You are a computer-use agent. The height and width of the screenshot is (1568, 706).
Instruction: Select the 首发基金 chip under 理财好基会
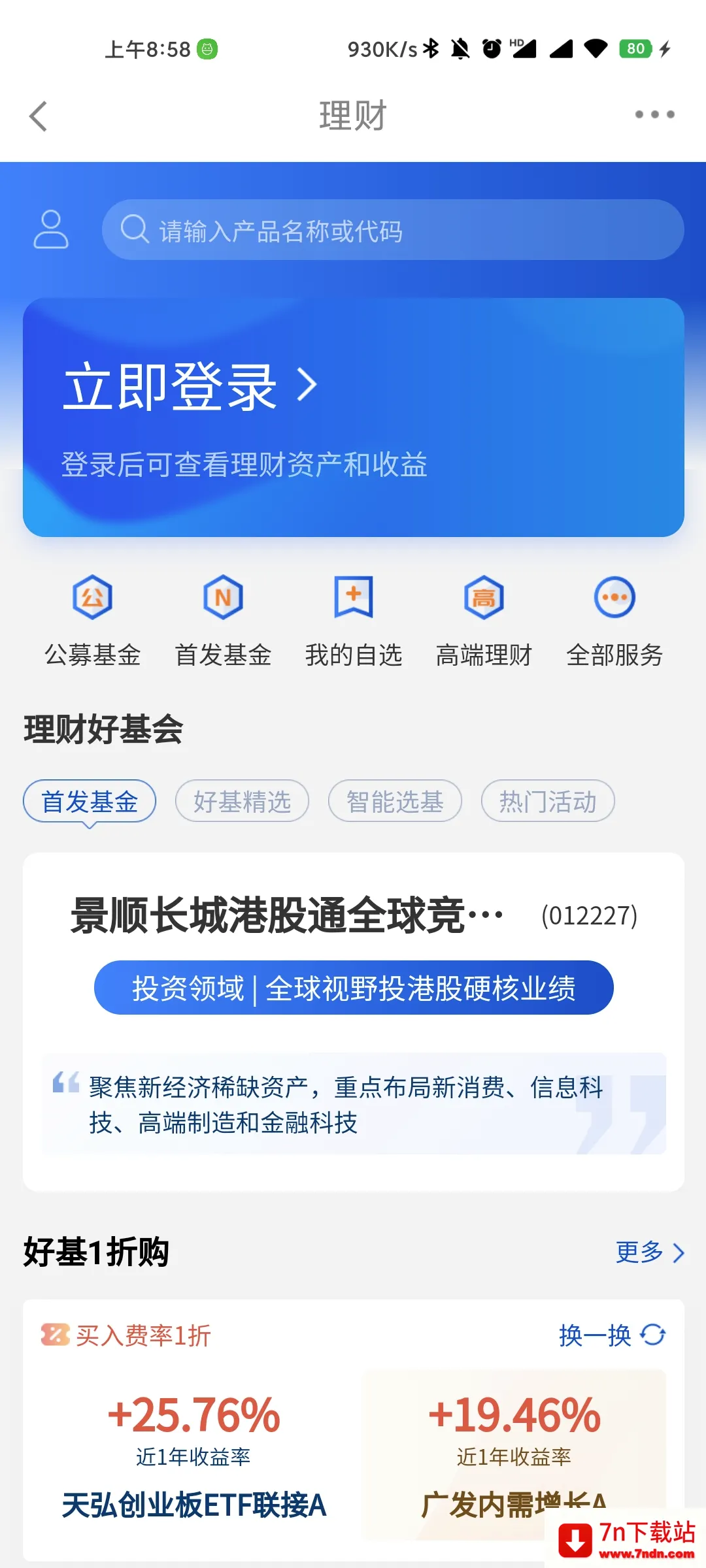click(x=90, y=801)
